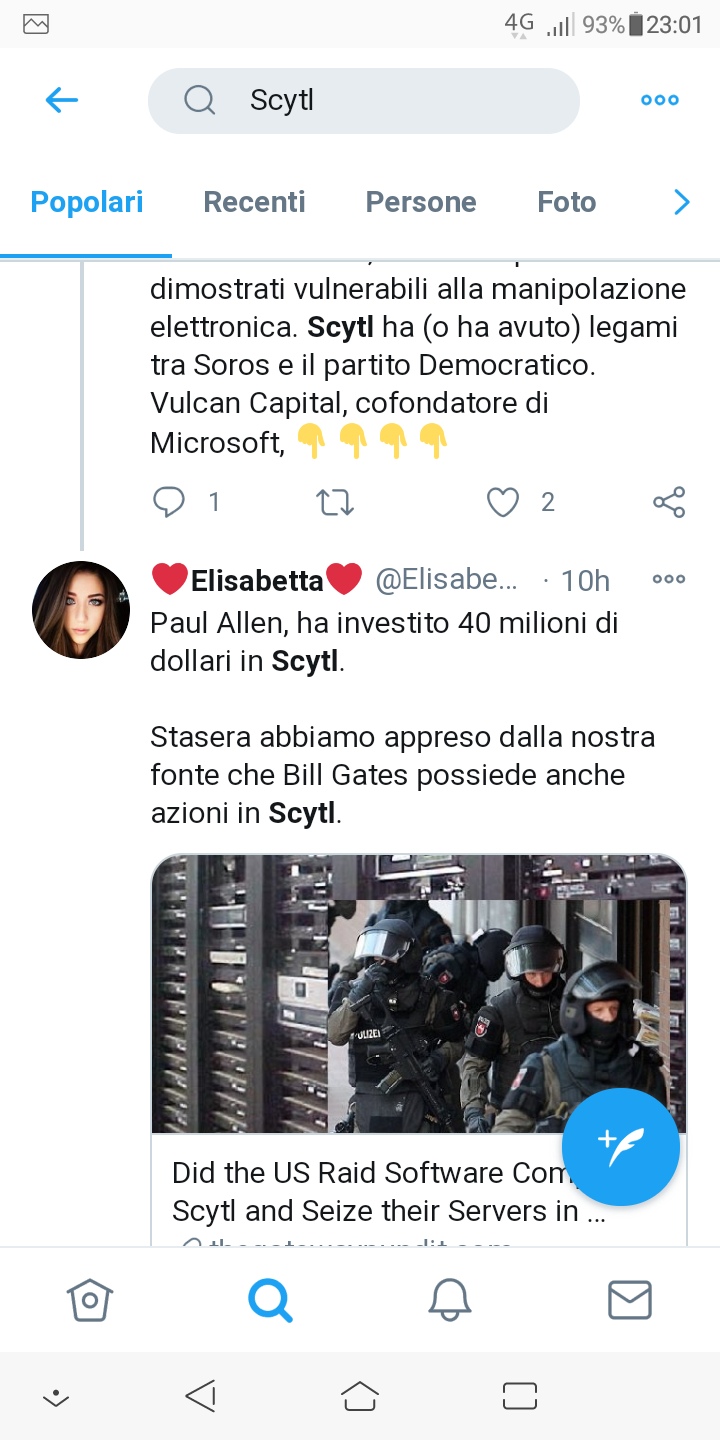Open the direct messages tab
The width and height of the screenshot is (720, 1440).
[x=630, y=1300]
